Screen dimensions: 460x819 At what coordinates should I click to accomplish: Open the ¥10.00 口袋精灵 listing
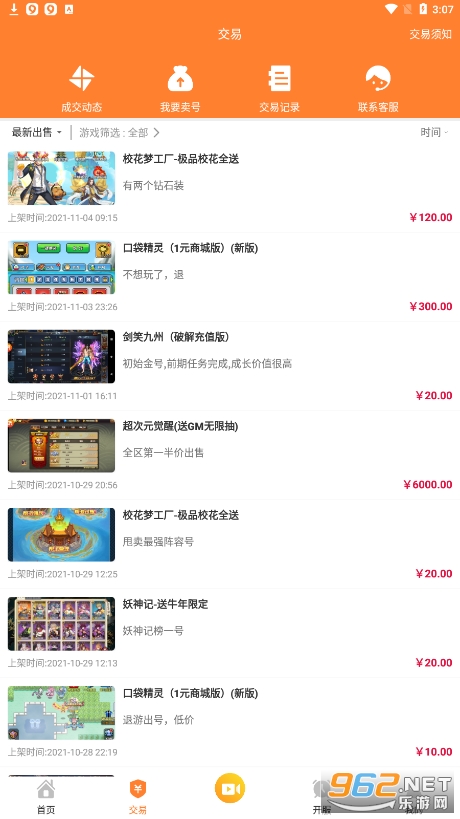[x=230, y=722]
